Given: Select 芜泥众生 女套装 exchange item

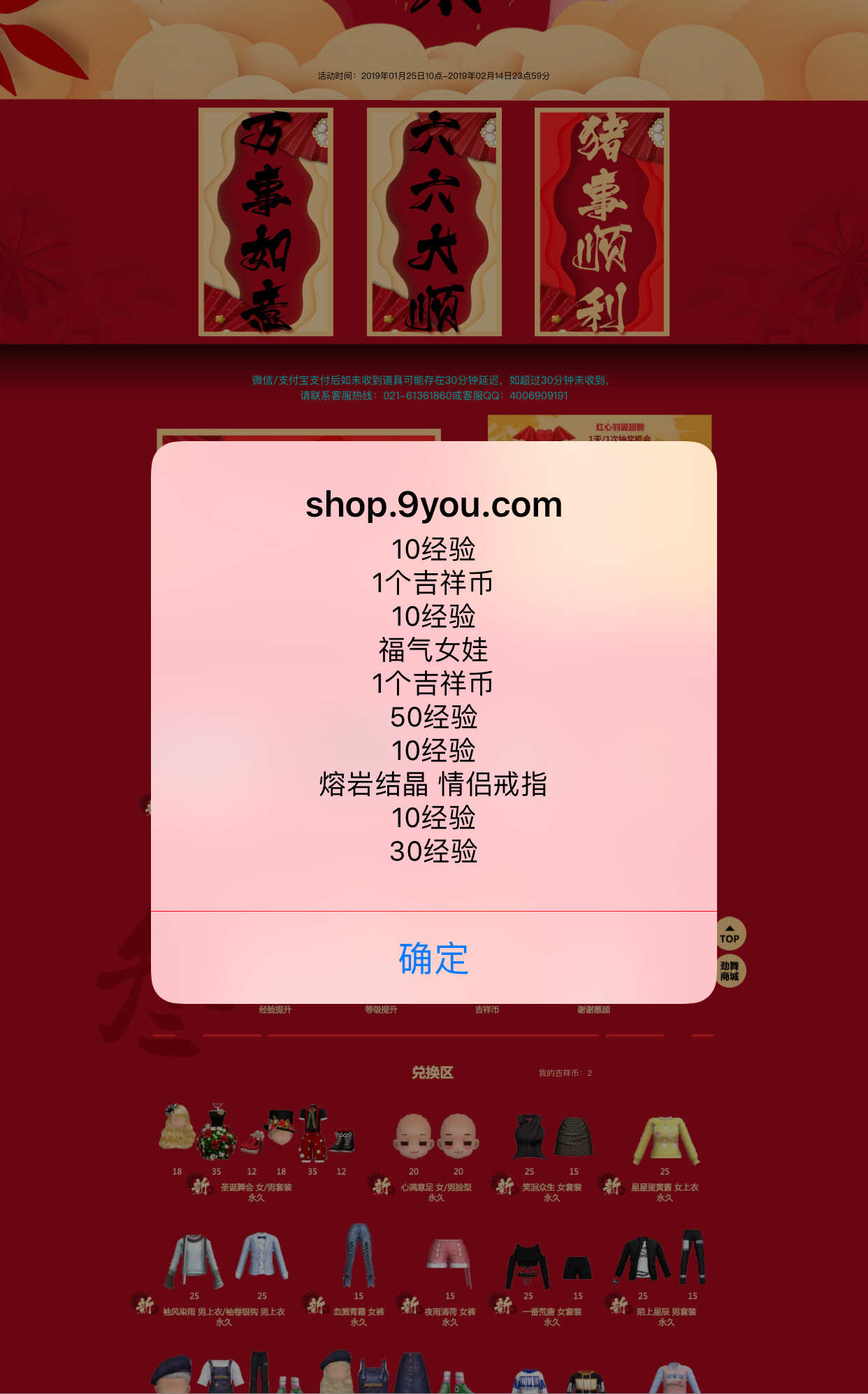Looking at the screenshot, I should (x=552, y=1137).
